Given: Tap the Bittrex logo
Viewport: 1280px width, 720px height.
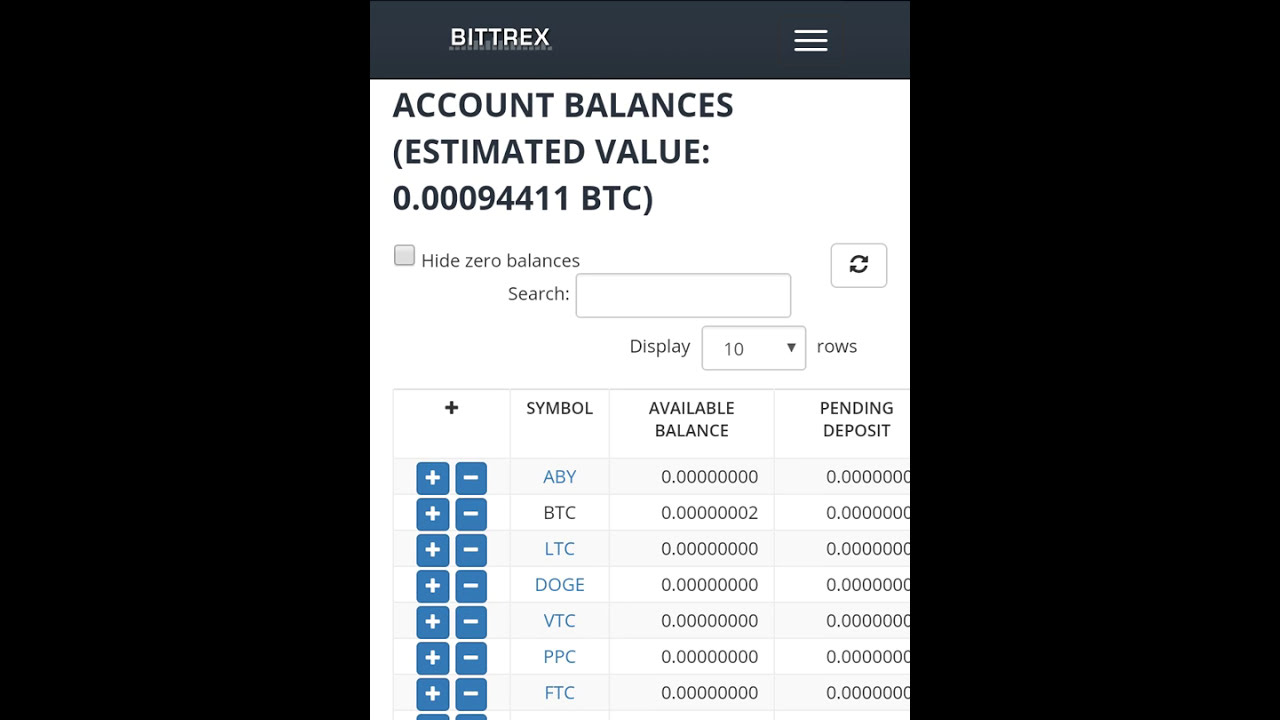Looking at the screenshot, I should pos(500,39).
